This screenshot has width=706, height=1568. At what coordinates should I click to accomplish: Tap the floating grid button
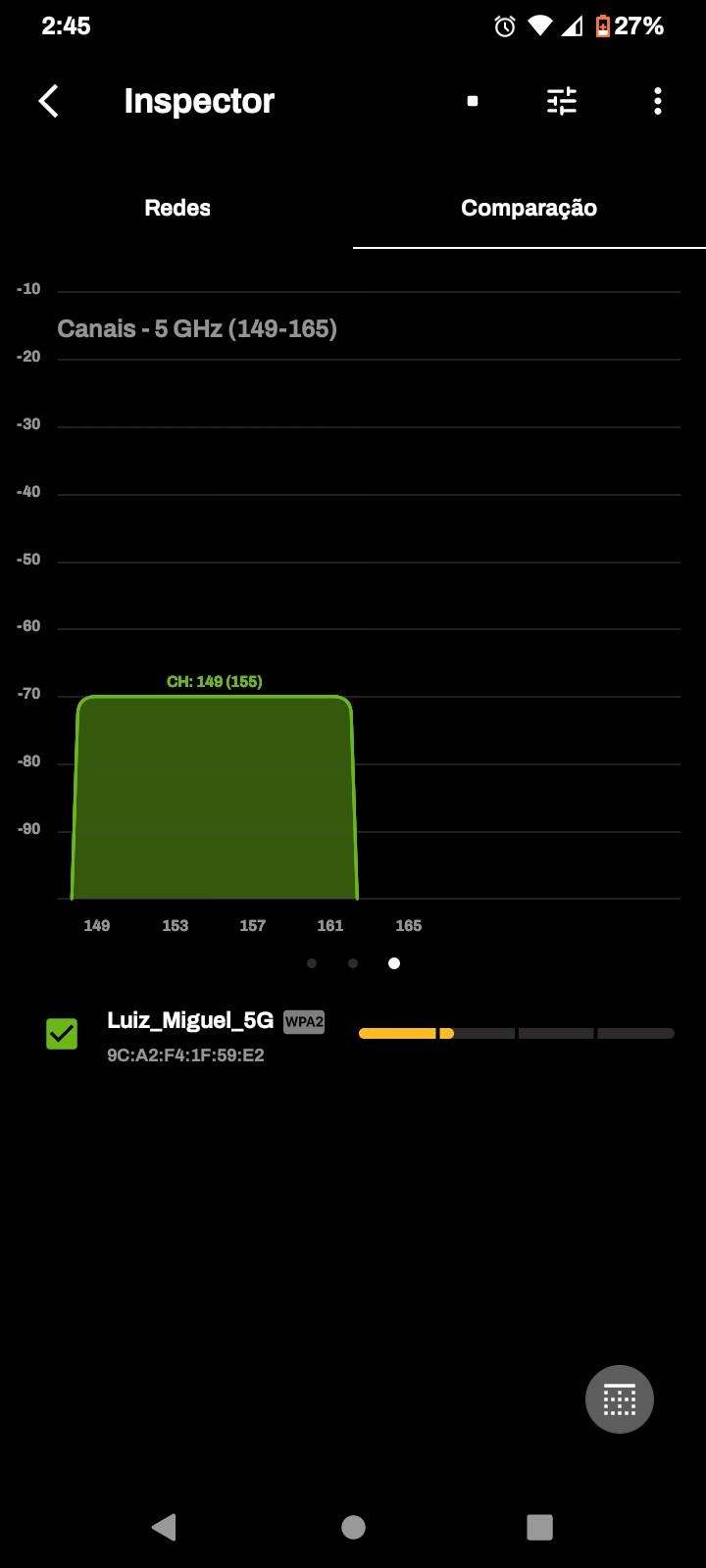coord(619,1399)
